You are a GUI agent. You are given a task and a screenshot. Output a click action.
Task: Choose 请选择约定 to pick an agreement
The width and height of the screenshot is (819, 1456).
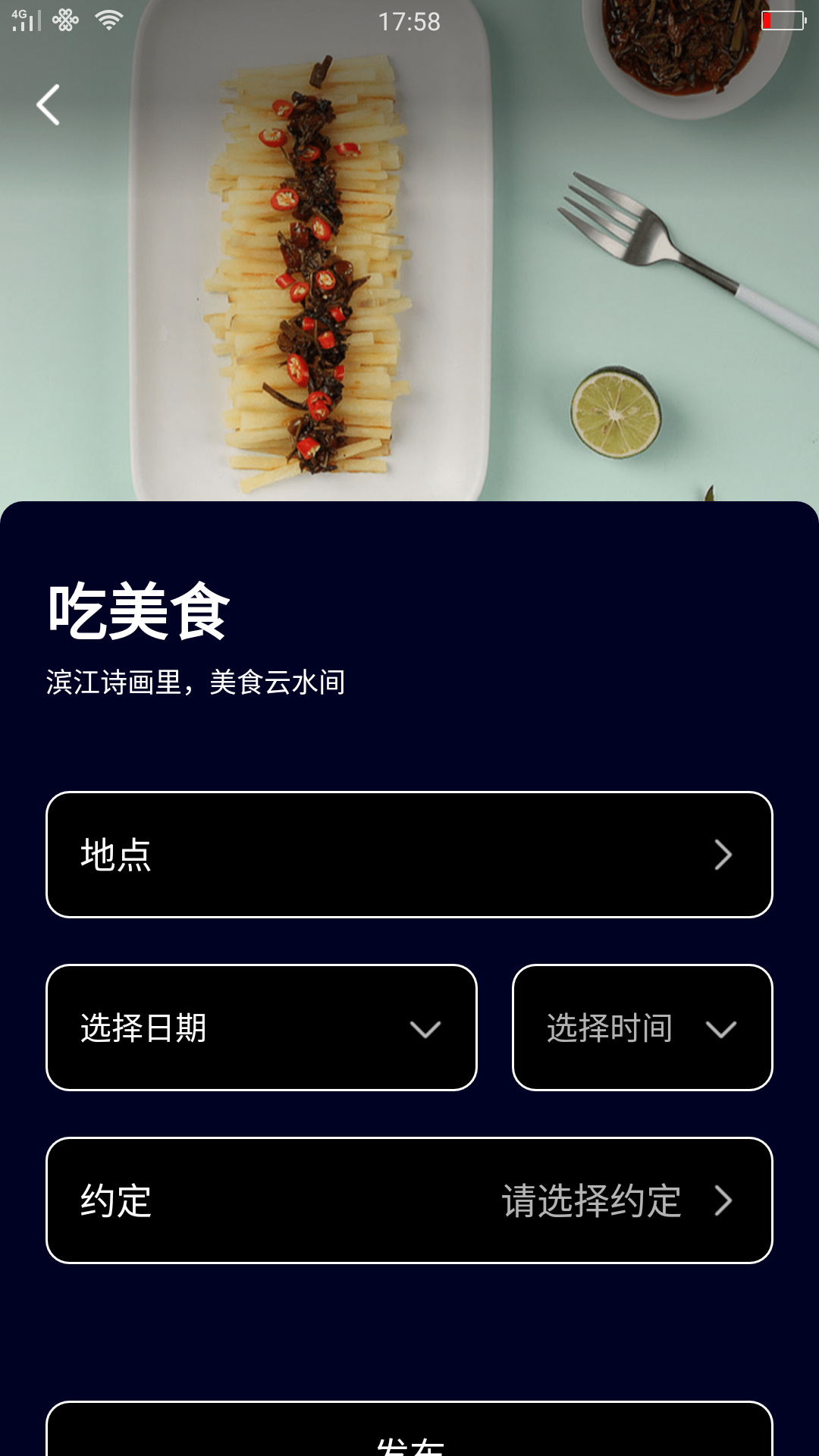point(591,1202)
